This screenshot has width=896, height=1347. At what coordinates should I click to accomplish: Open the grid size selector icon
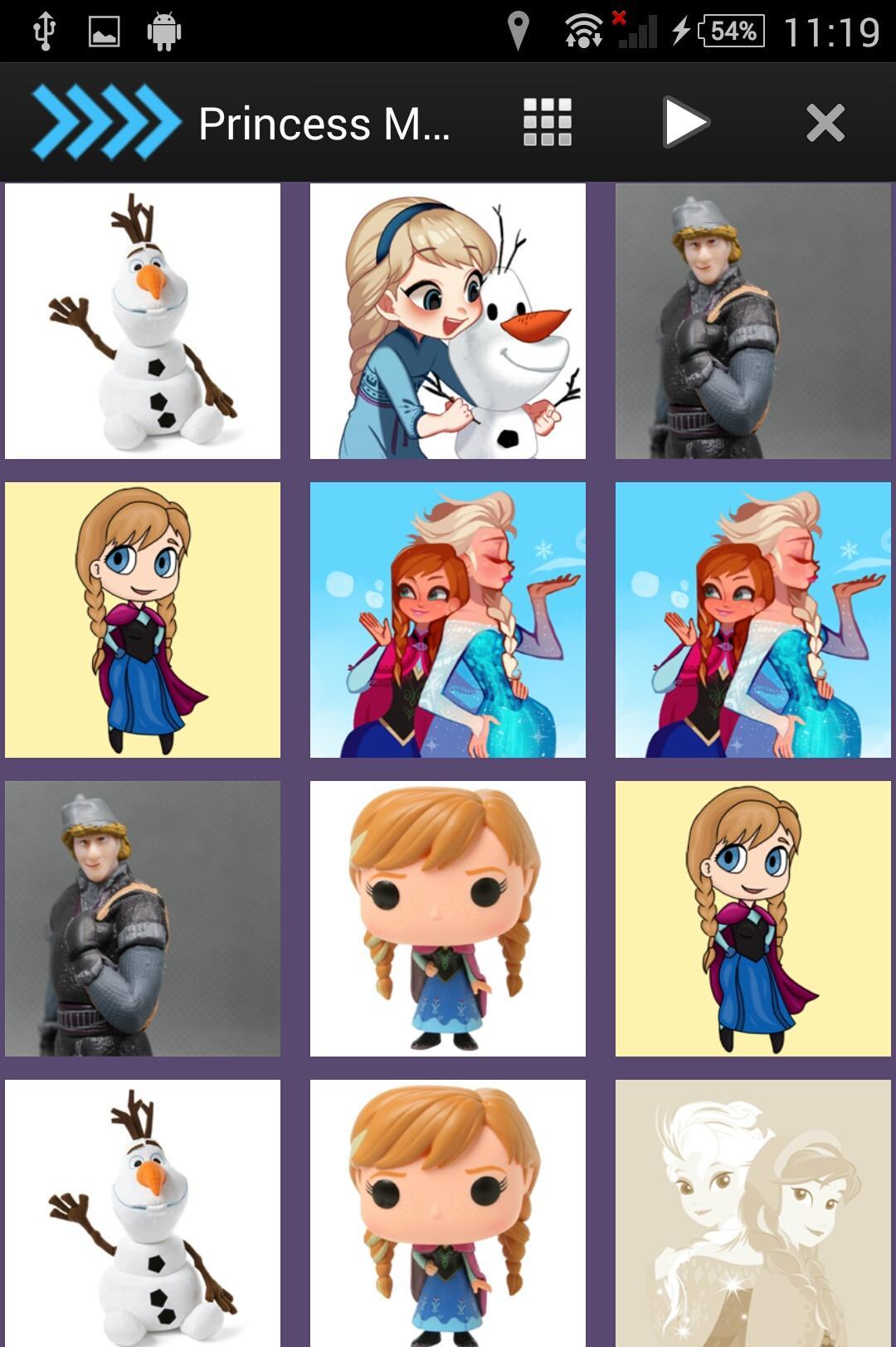click(x=547, y=123)
